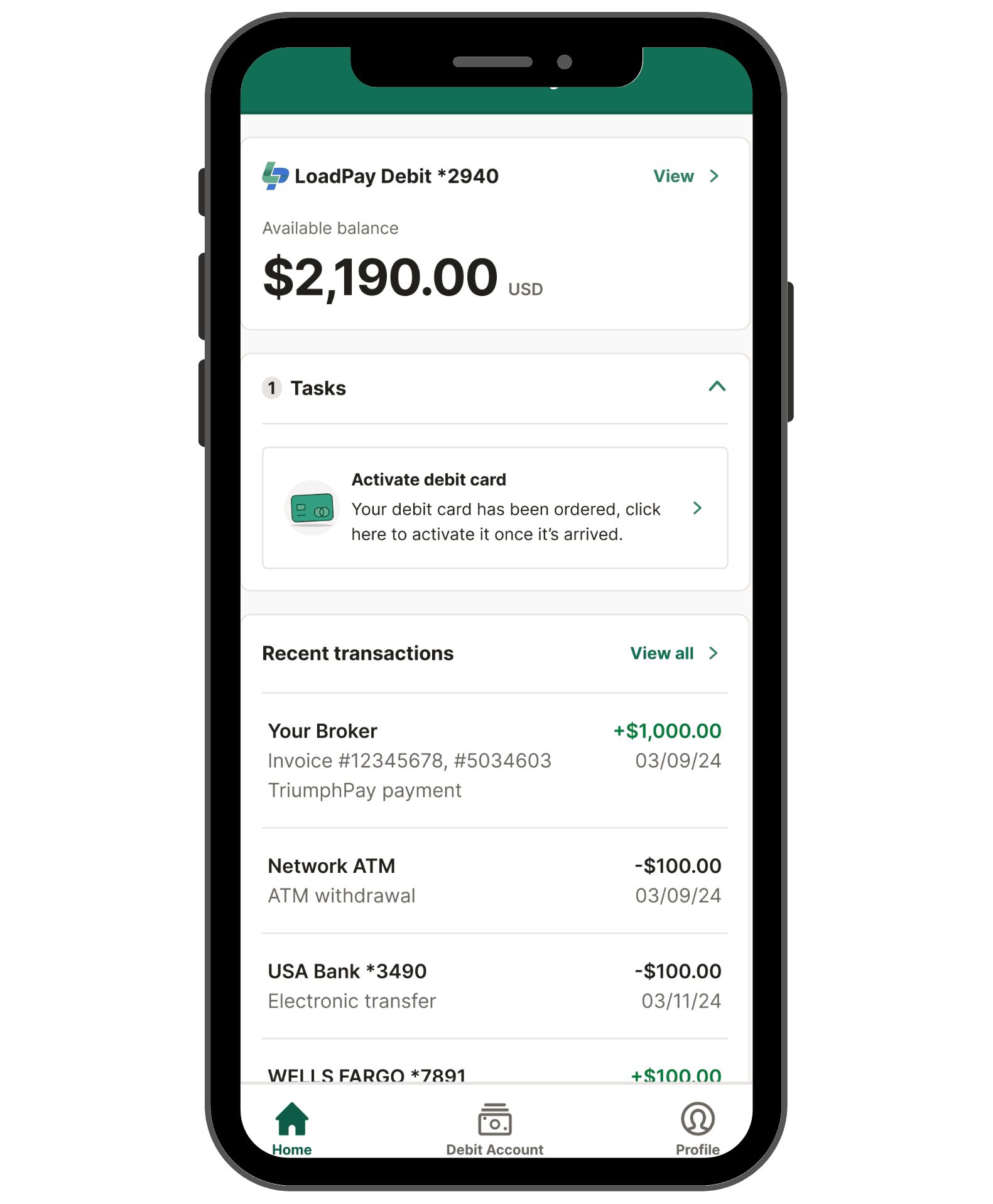993x1204 pixels.
Task: Switch to the Debit Account tab
Action: (494, 1129)
